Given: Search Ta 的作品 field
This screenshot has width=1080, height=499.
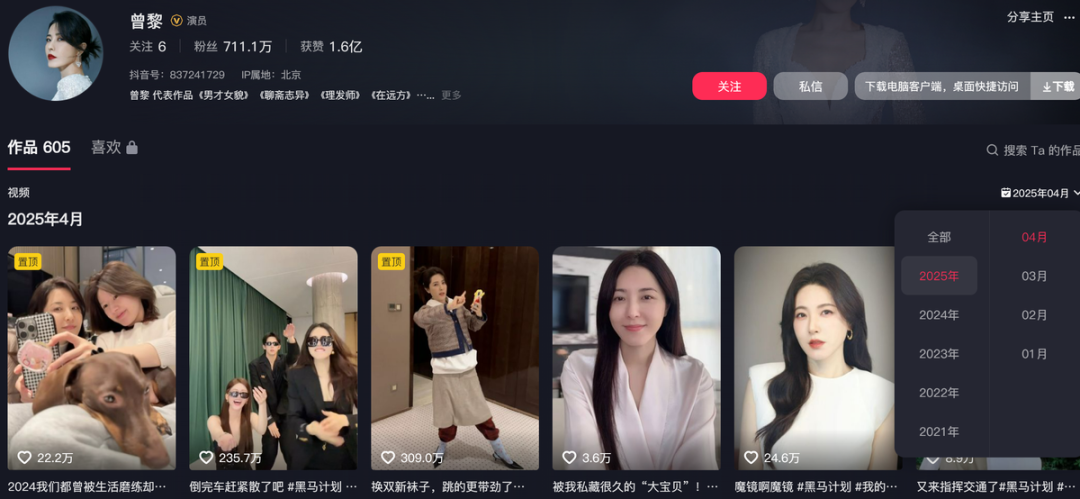Looking at the screenshot, I should coord(1040,150).
